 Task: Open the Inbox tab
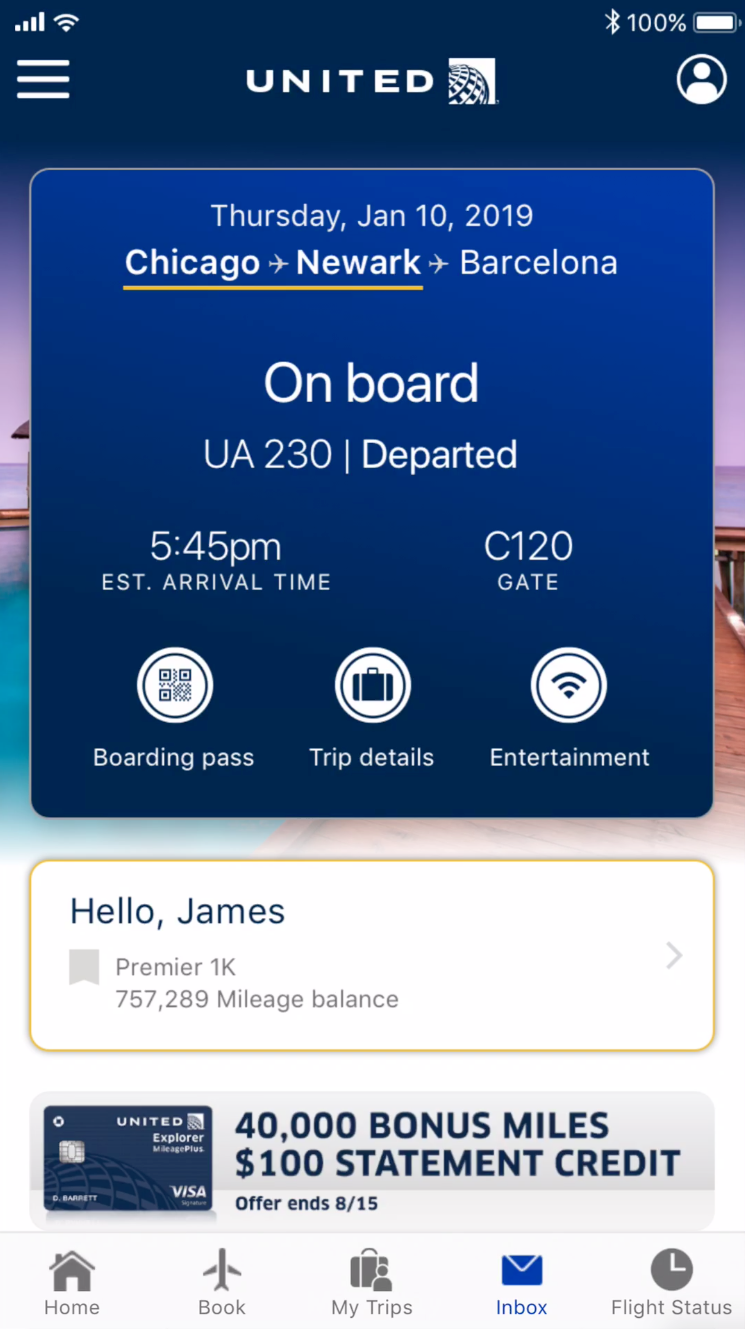coord(521,1283)
